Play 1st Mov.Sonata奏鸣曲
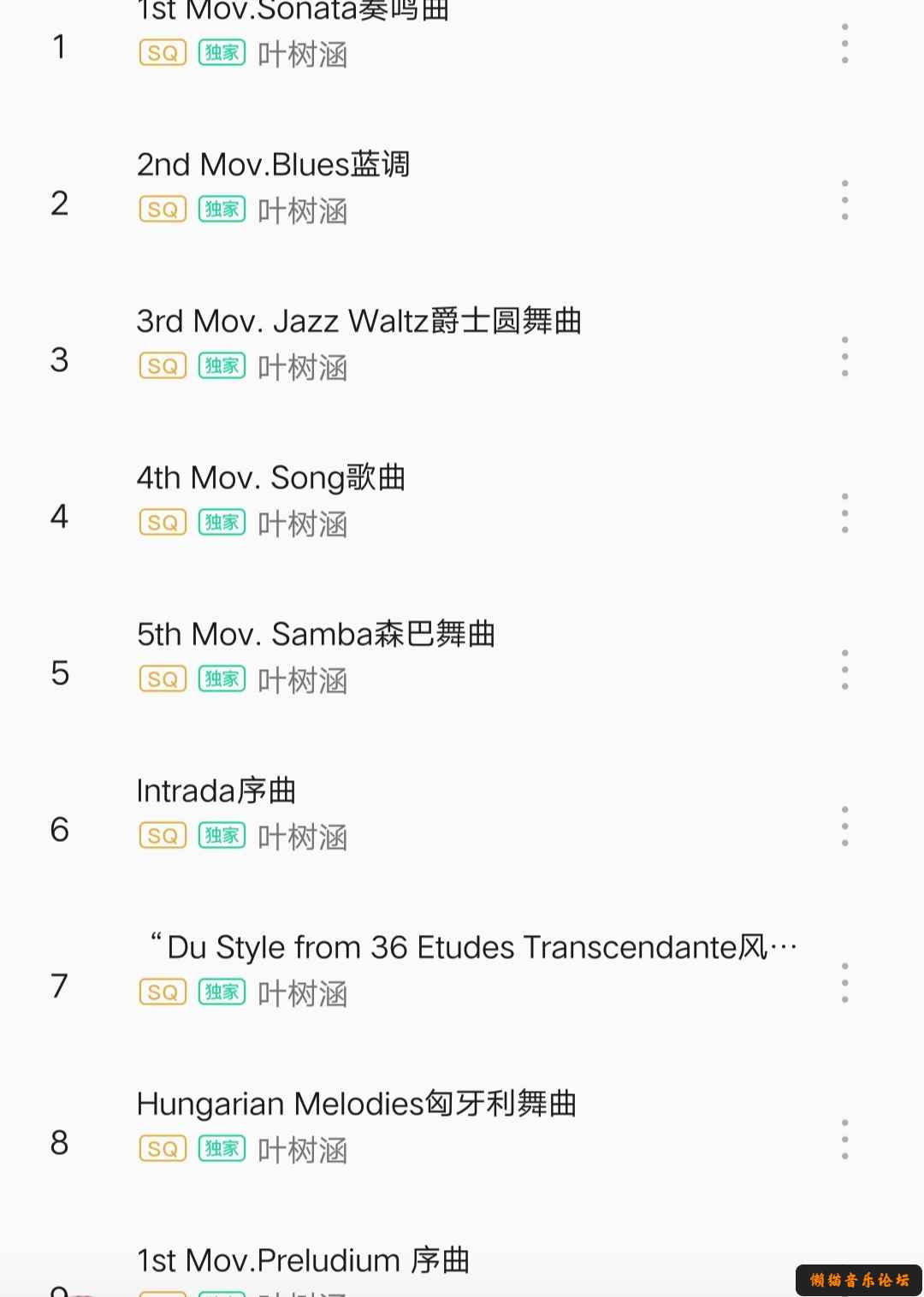Image resolution: width=924 pixels, height=1297 pixels. click(x=293, y=12)
